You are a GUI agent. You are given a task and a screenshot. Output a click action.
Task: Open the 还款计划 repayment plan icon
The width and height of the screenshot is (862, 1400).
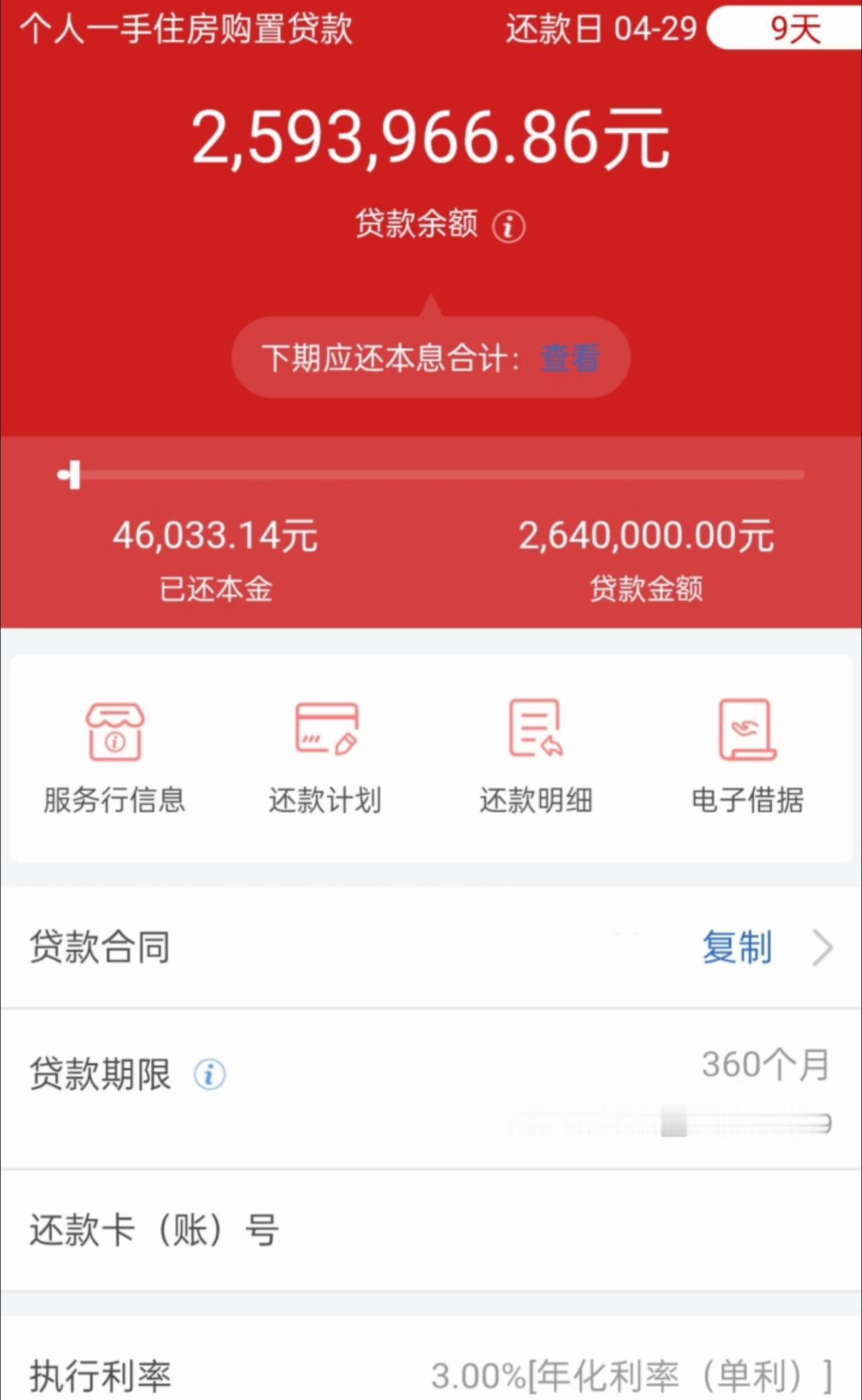tap(325, 754)
